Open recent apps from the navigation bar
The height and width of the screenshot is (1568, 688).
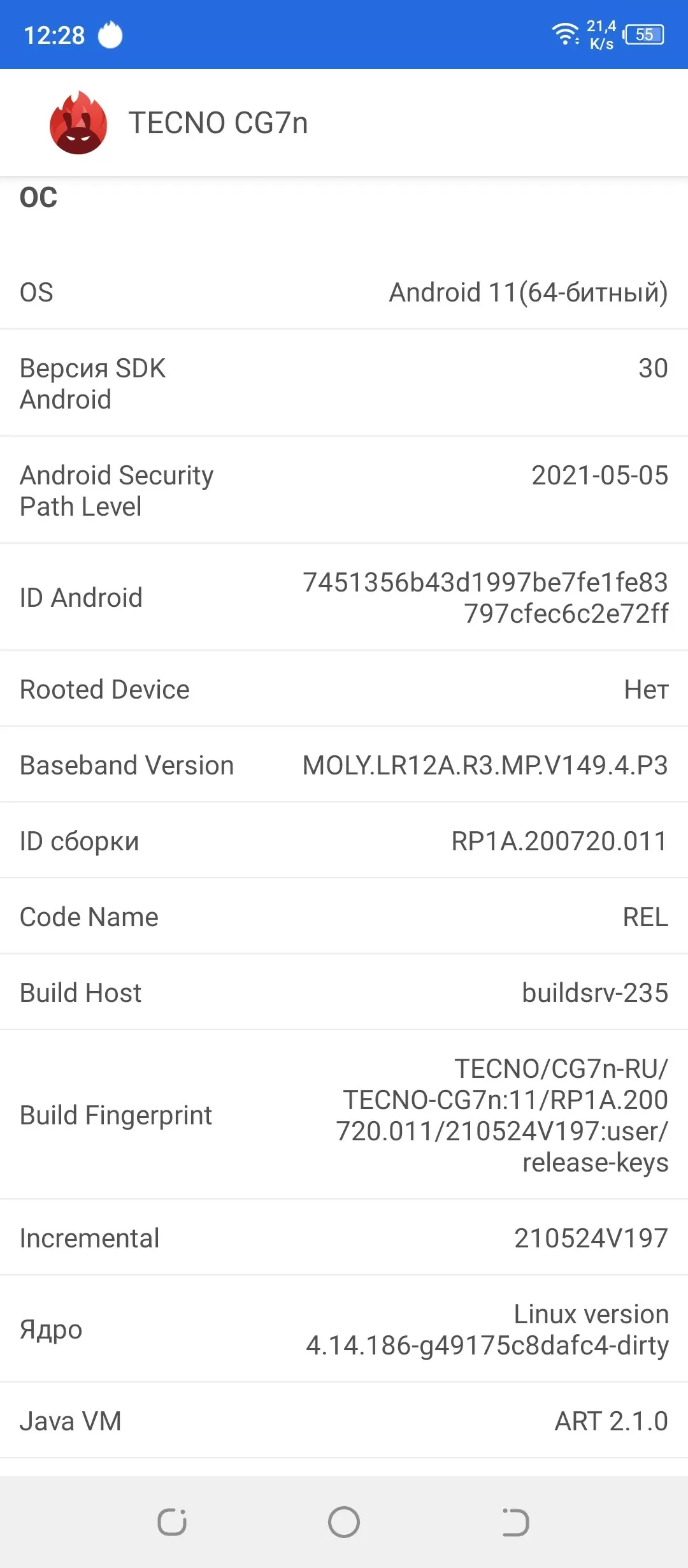172,1522
